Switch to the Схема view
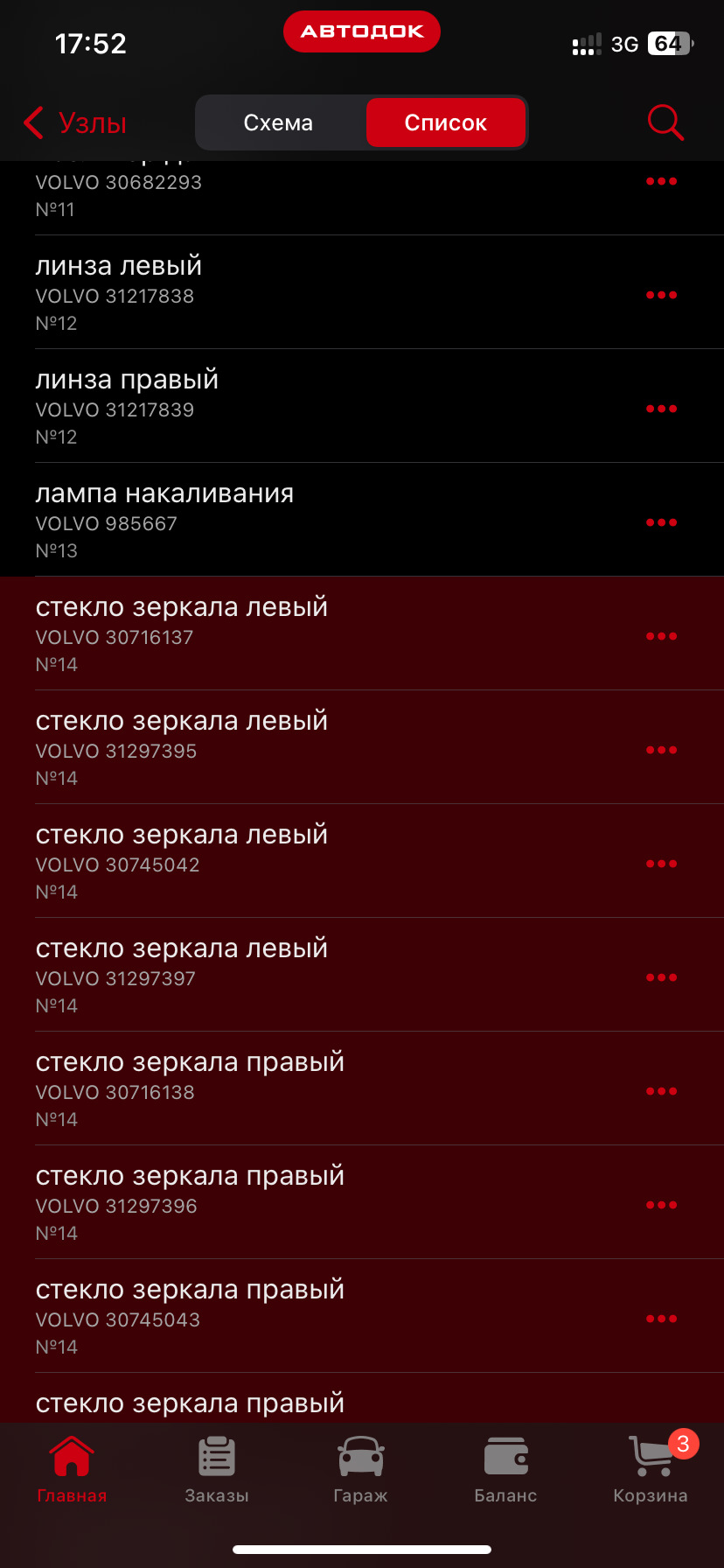The height and width of the screenshot is (1568, 724). (278, 122)
